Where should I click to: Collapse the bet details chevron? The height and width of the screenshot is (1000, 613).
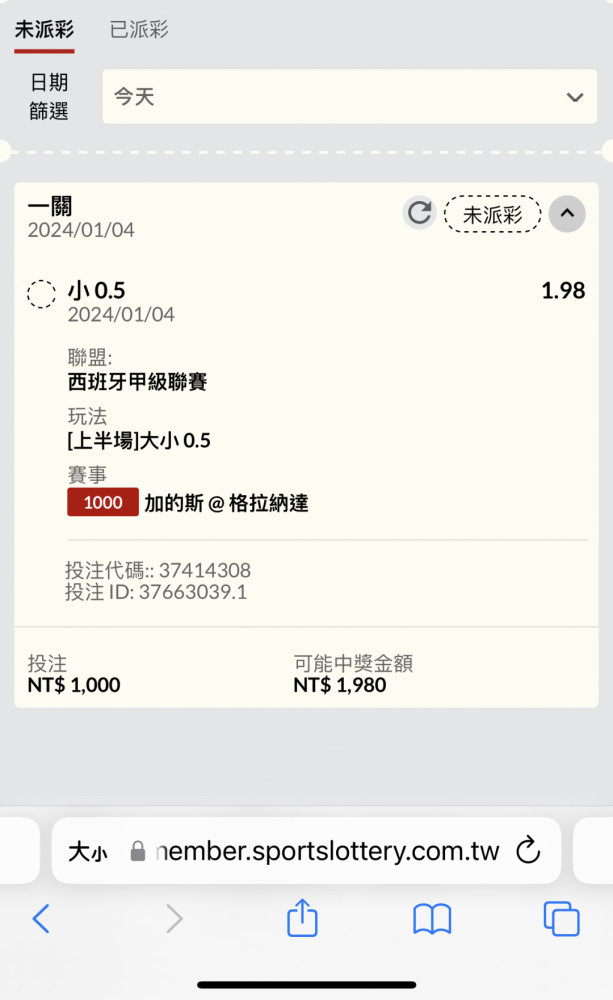pos(567,214)
